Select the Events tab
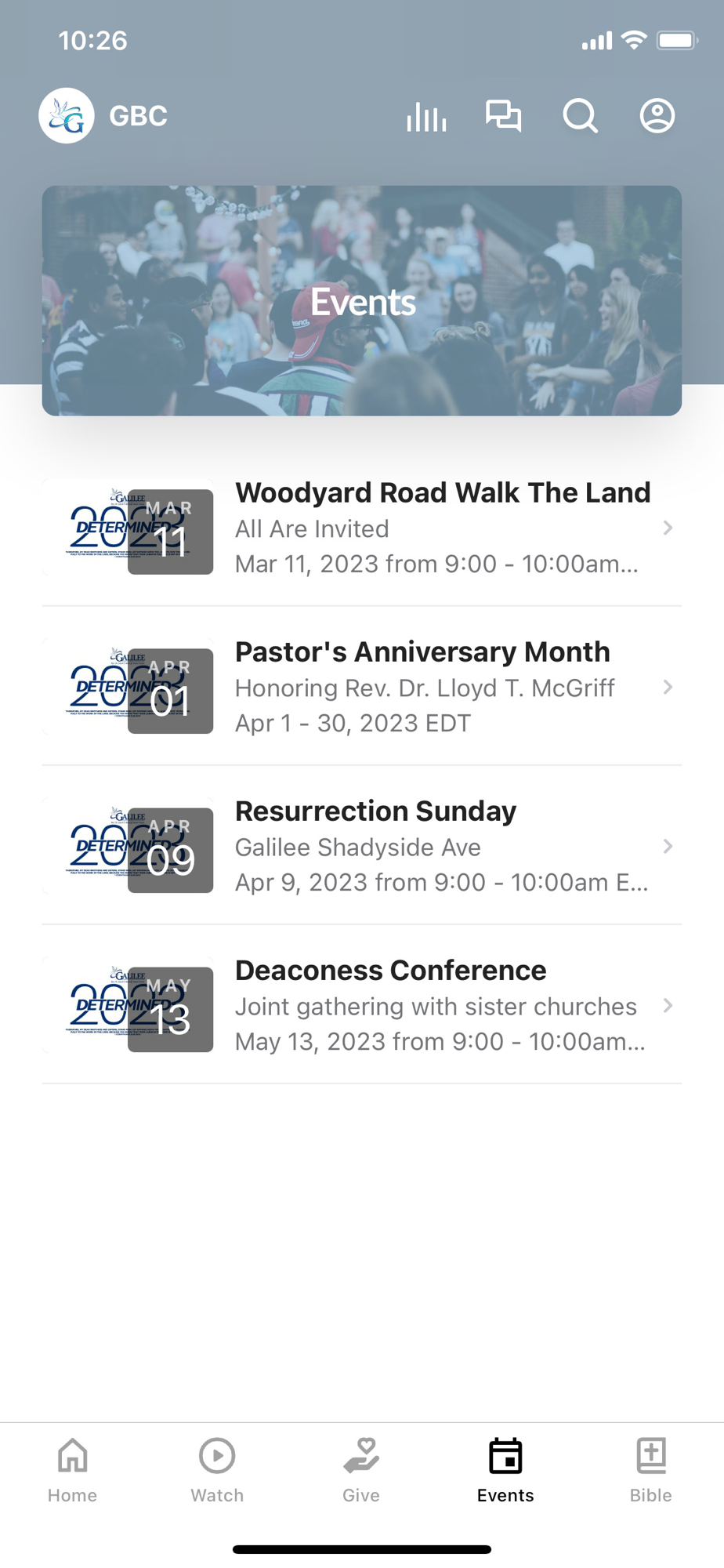 (x=505, y=1469)
